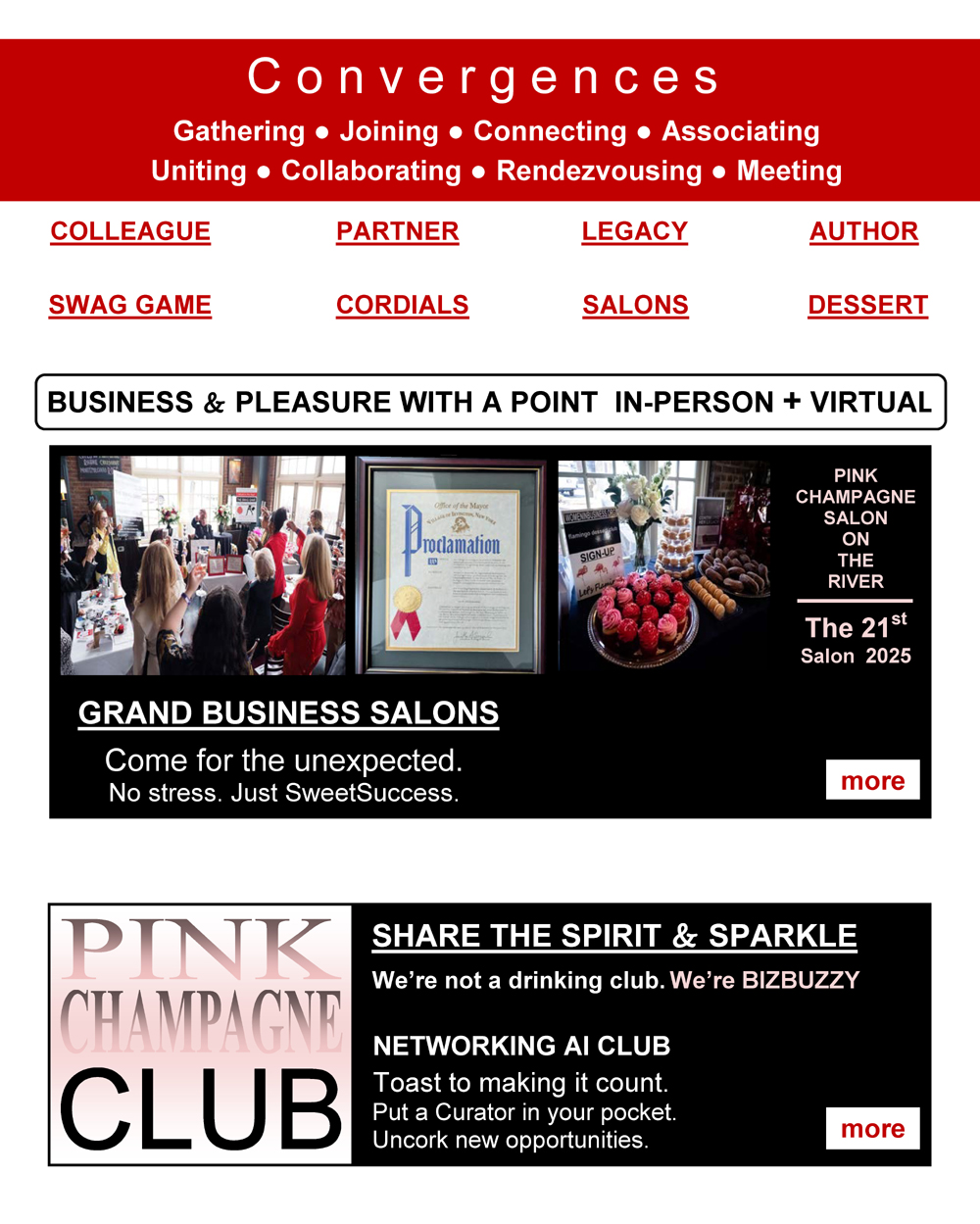980x1224 pixels.
Task: Follow the Share the Spirit & Sparkle link
Action: coord(614,936)
